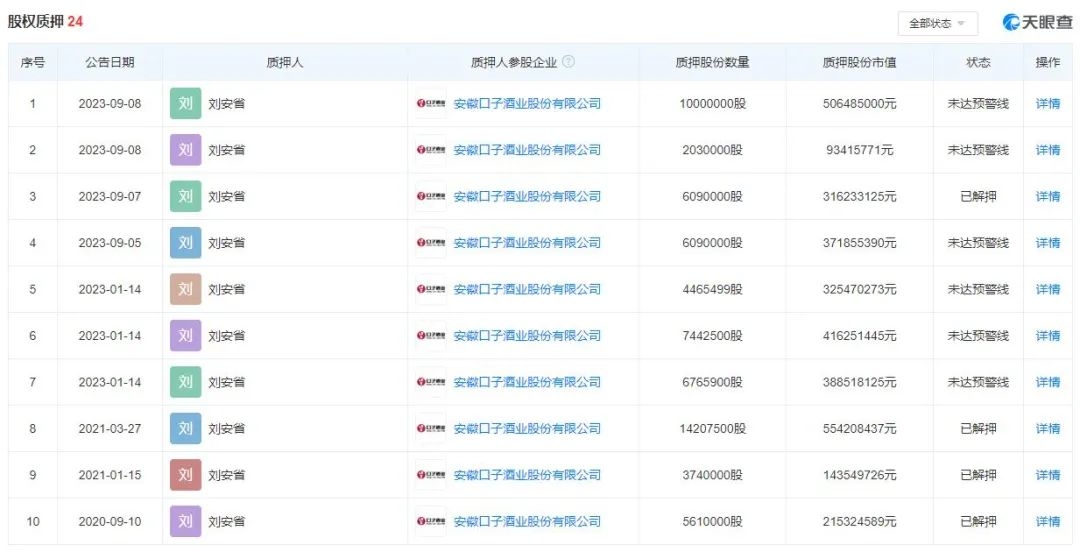Open 安徽口子酒业股份有限公司 link in row 1
1080x552 pixels.
[x=527, y=104]
